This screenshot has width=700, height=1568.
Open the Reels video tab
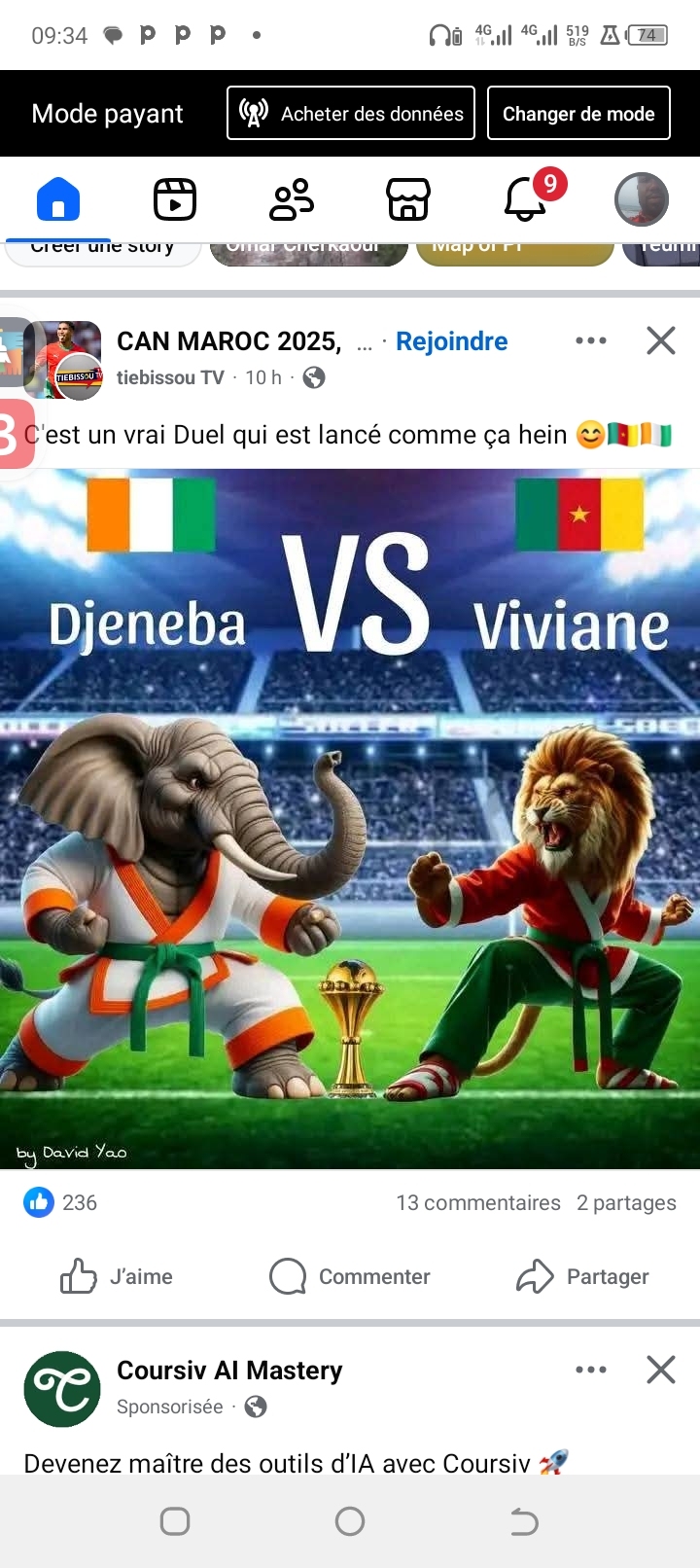click(x=175, y=199)
